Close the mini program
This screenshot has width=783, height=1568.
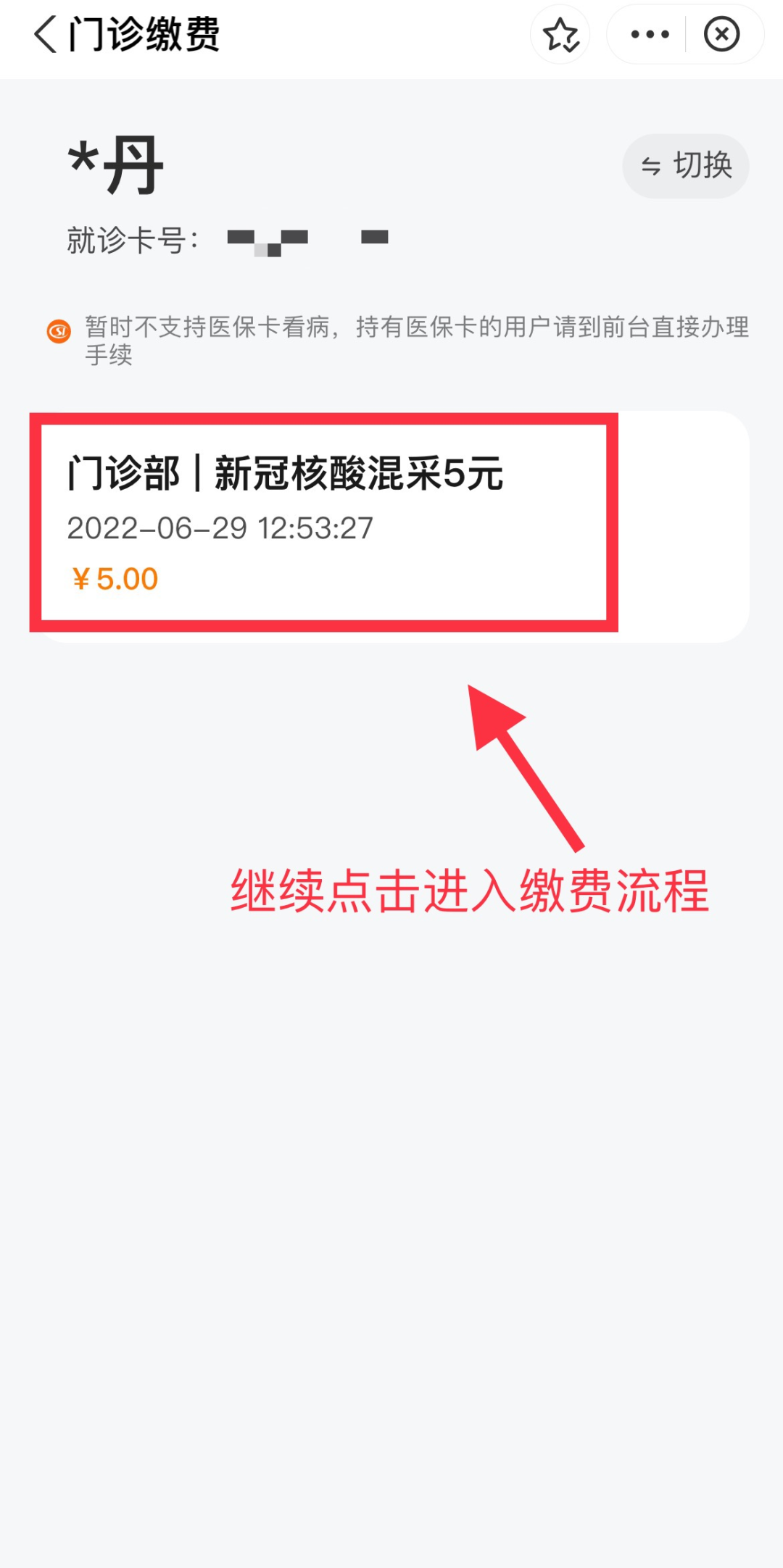722,34
